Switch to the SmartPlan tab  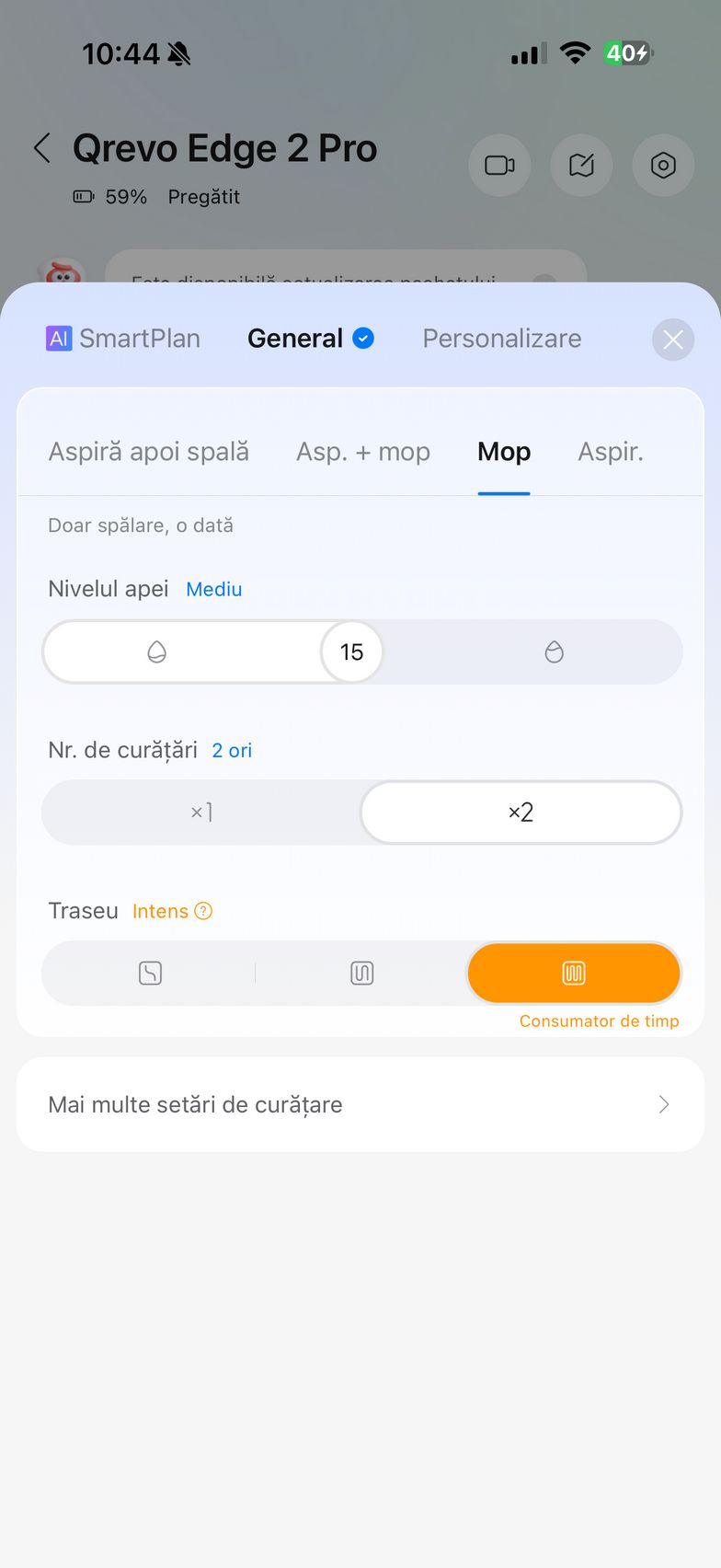point(123,339)
